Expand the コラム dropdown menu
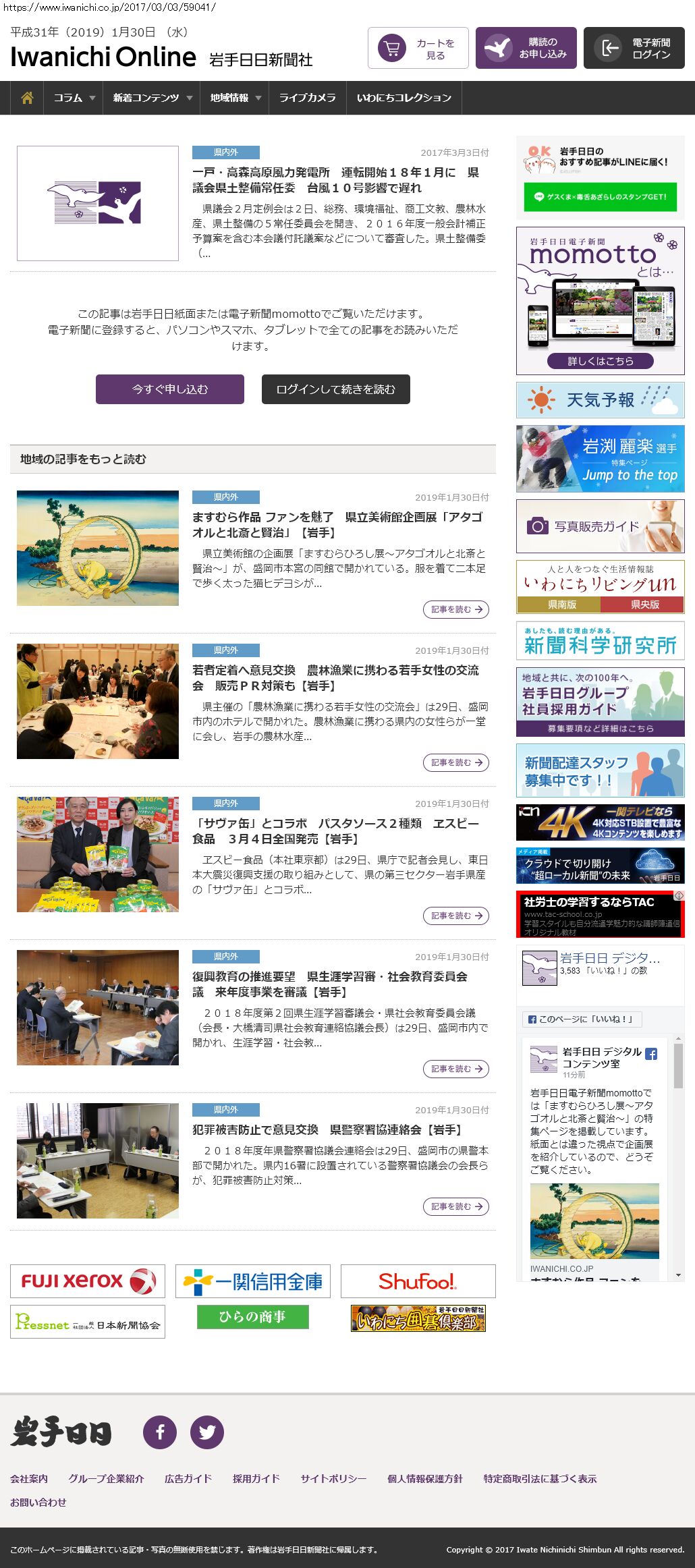This screenshot has width=695, height=1568. pos(74,98)
